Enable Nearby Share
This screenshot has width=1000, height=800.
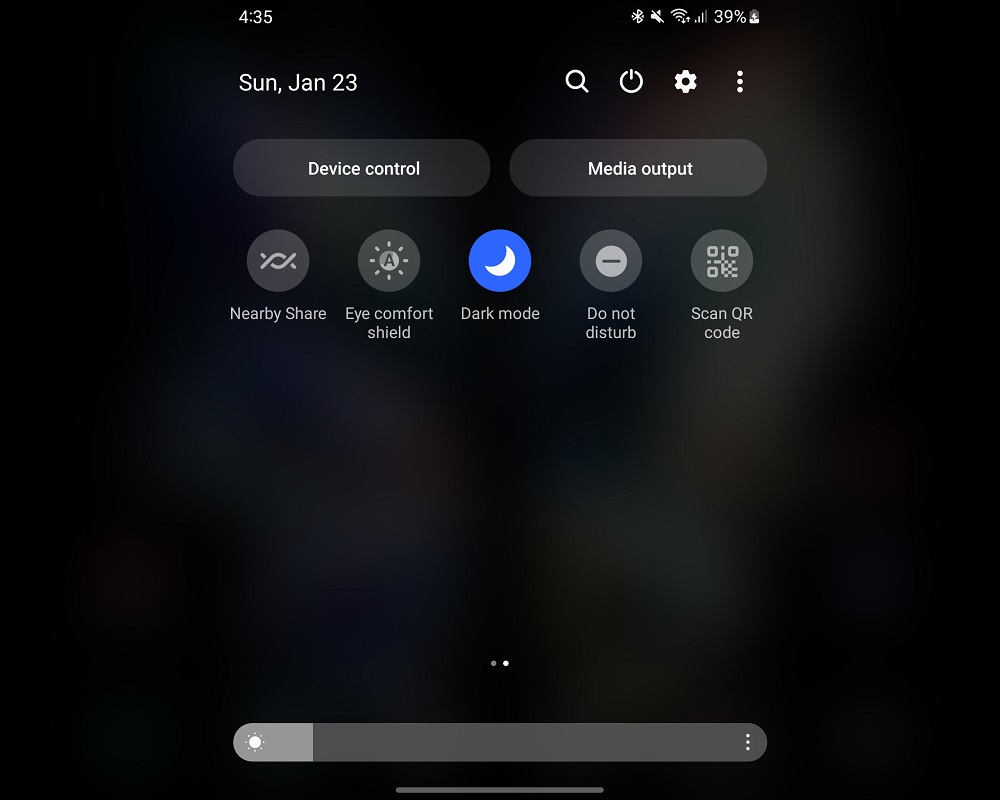pyautogui.click(x=278, y=260)
